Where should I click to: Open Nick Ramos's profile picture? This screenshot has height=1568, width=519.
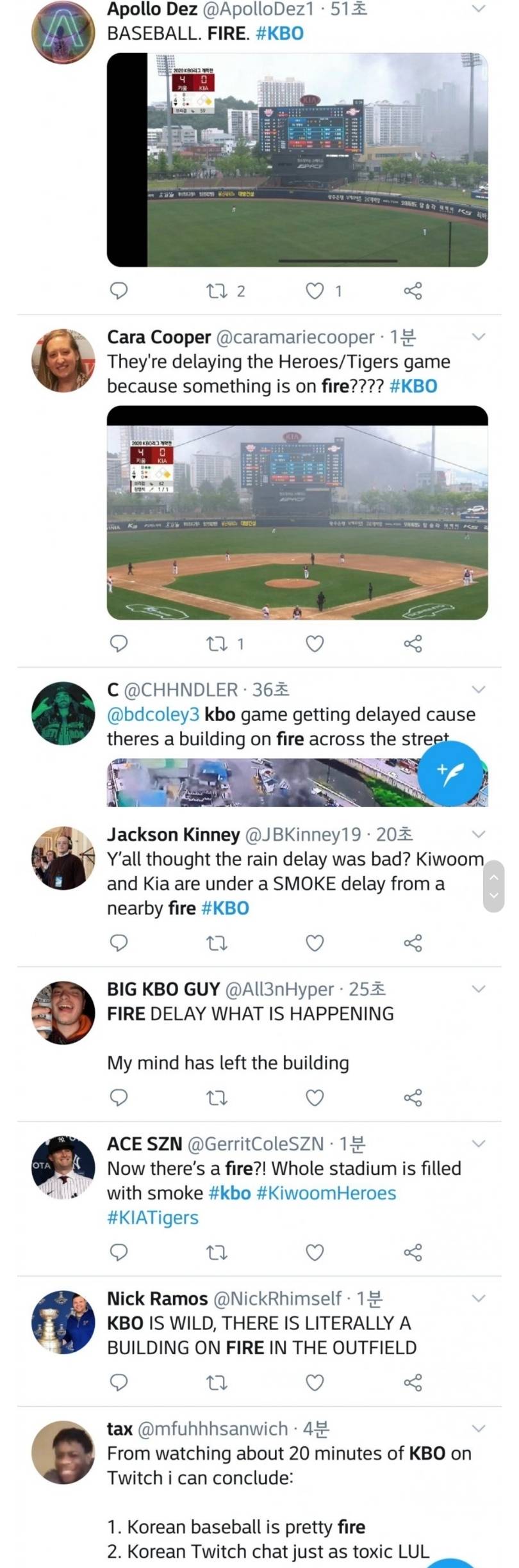coord(63,1321)
